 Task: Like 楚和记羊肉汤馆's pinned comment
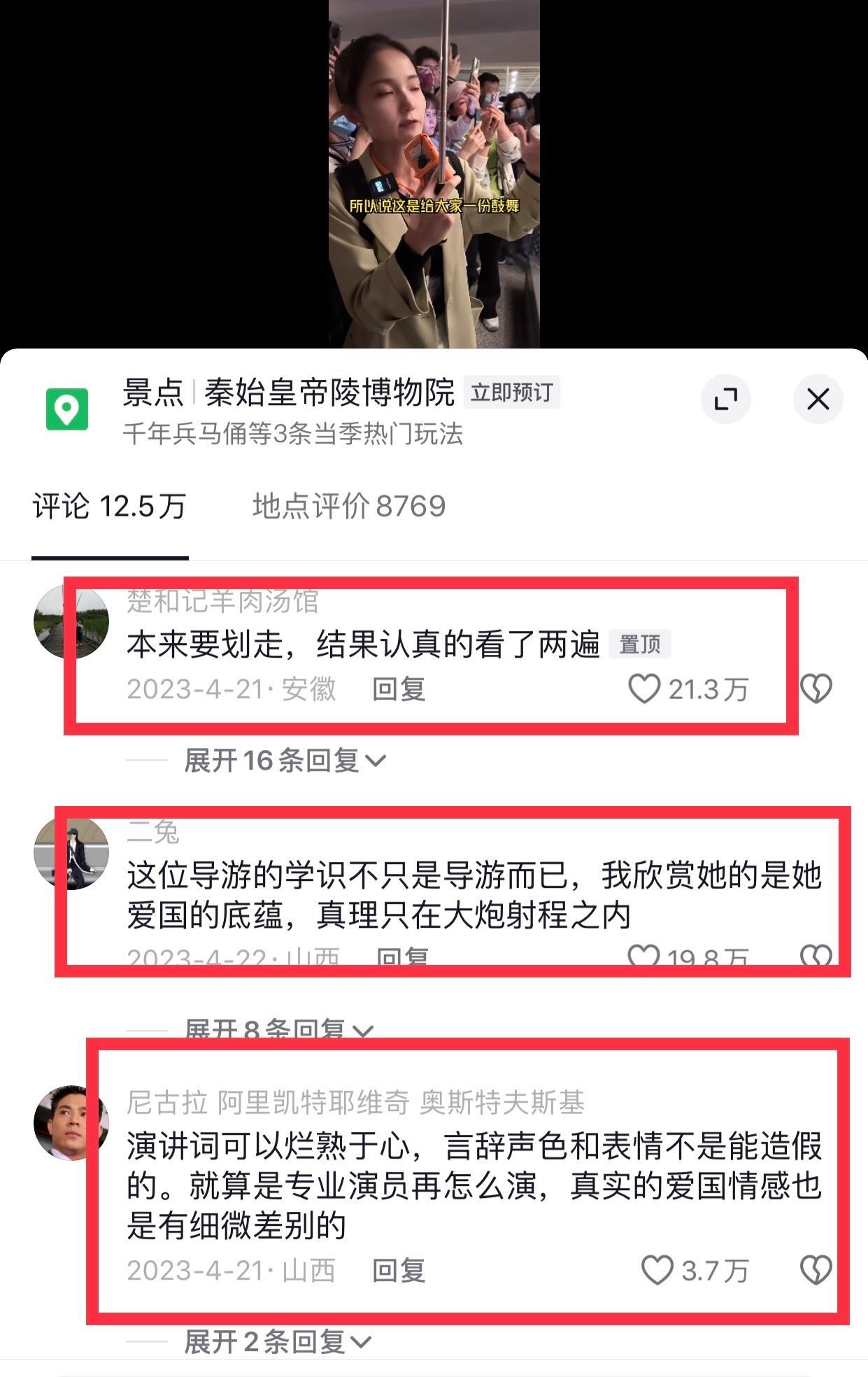coord(644,688)
